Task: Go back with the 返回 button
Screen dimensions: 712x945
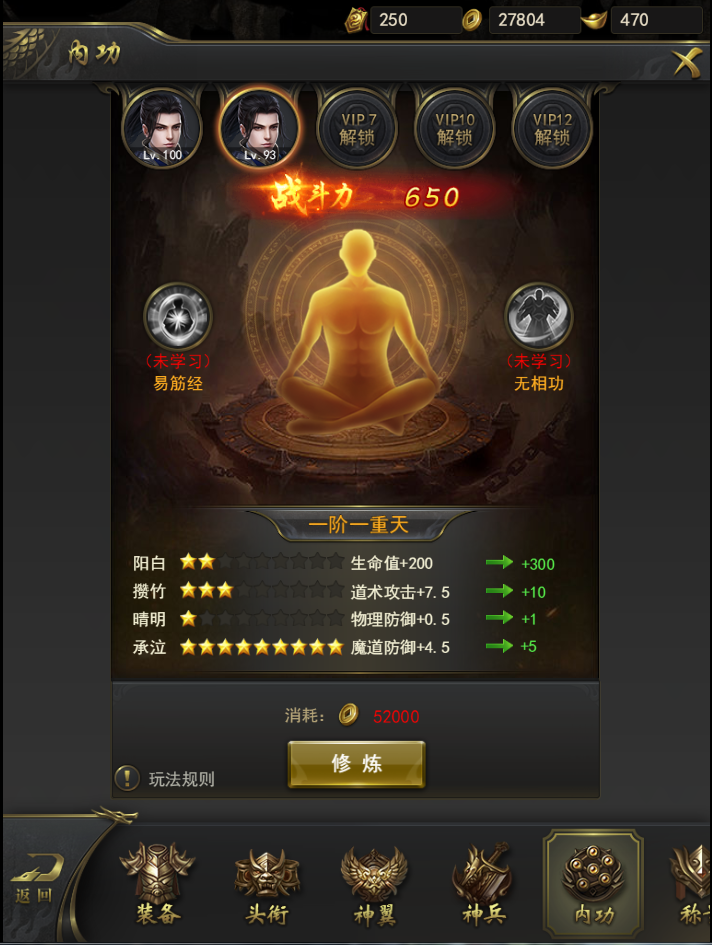Action: (35, 878)
